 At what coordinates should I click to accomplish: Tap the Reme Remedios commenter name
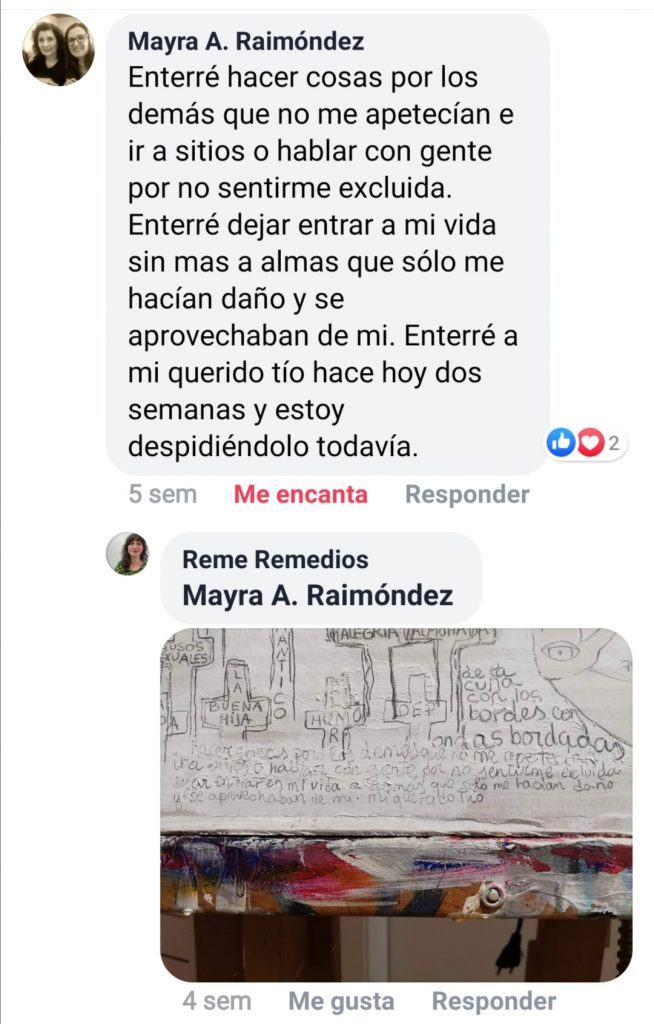point(275,559)
